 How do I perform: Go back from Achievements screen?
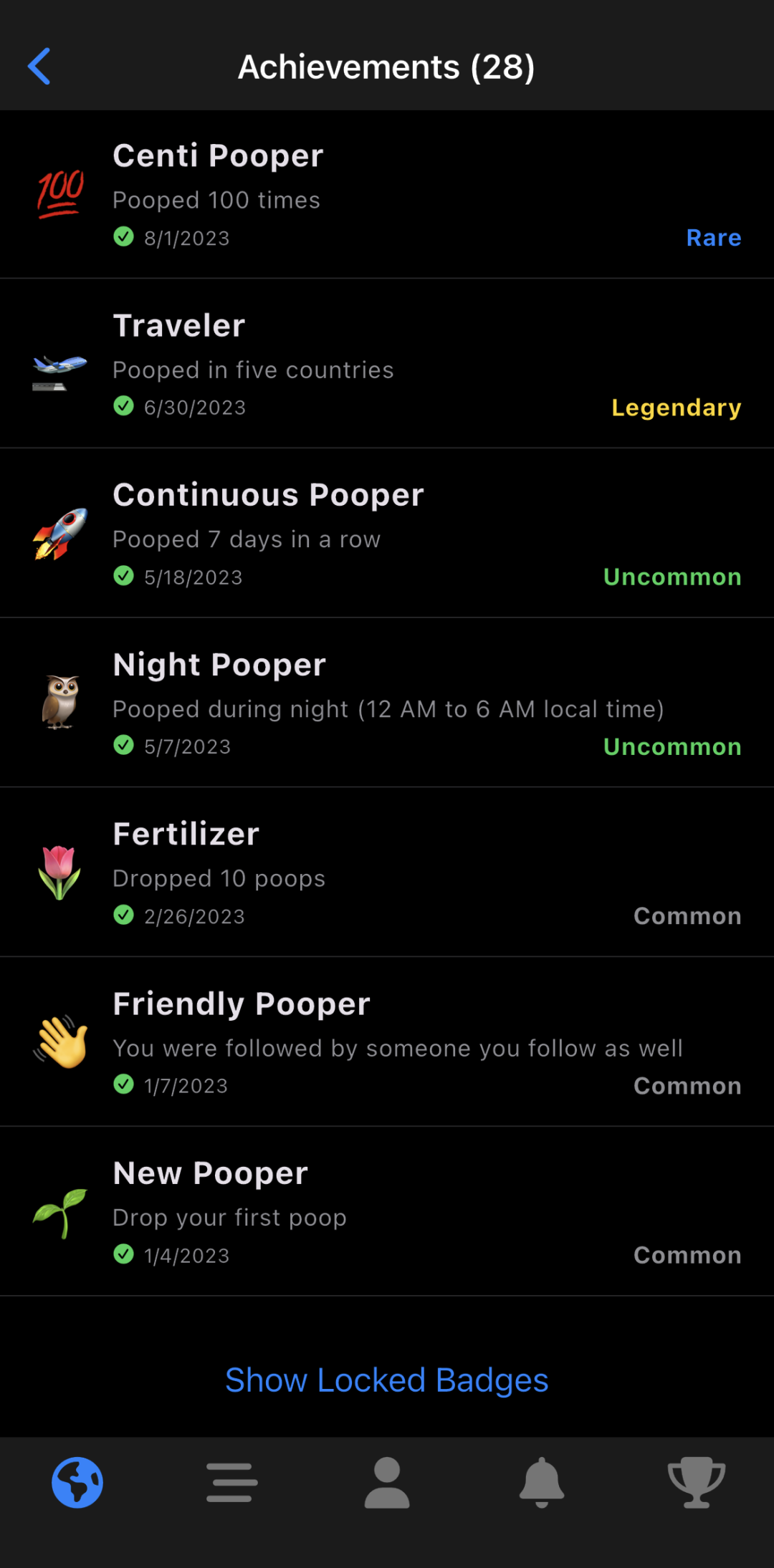pyautogui.click(x=39, y=67)
